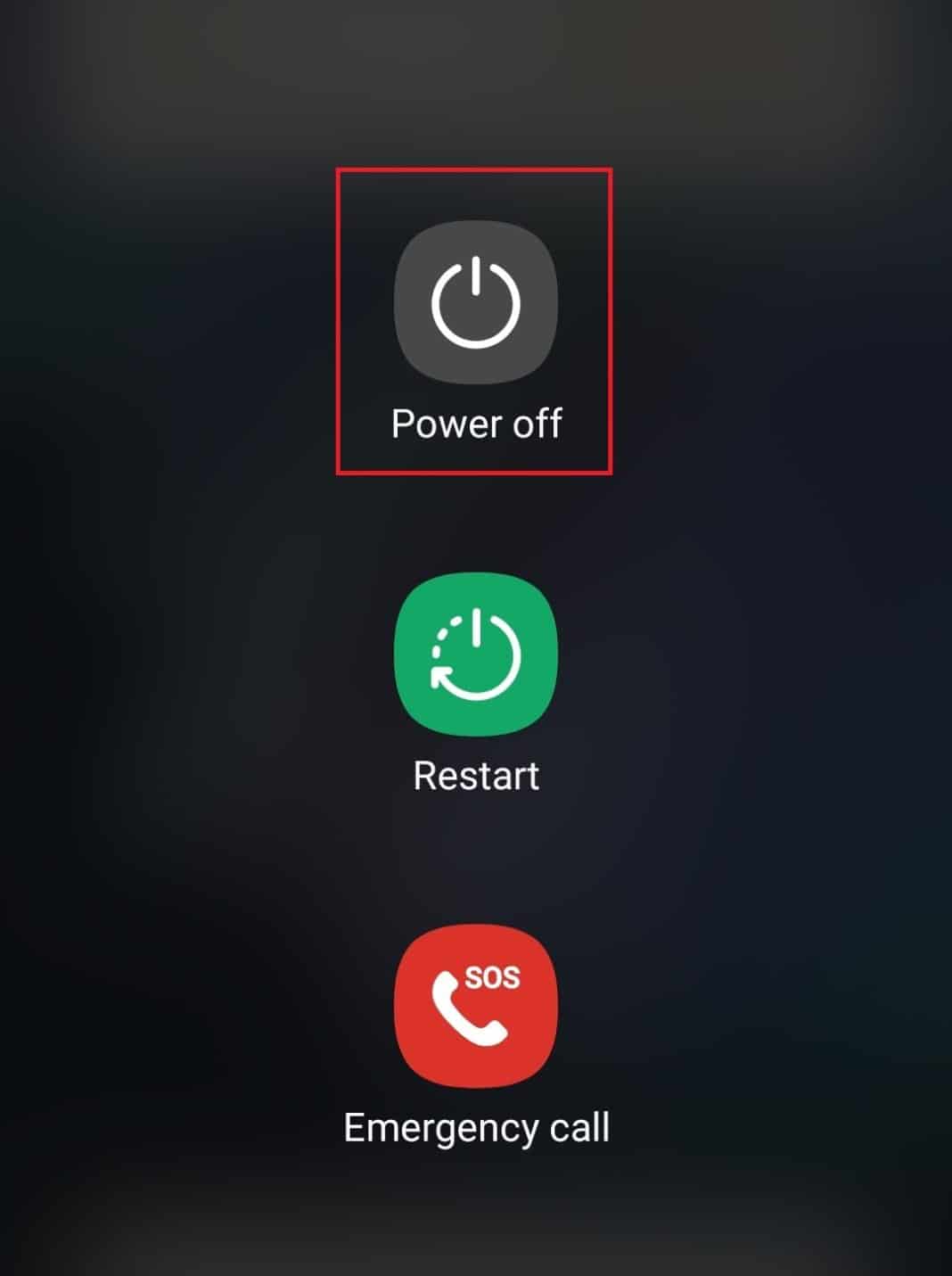Tap the Power off label text
The height and width of the screenshot is (1276, 952).
(x=478, y=423)
